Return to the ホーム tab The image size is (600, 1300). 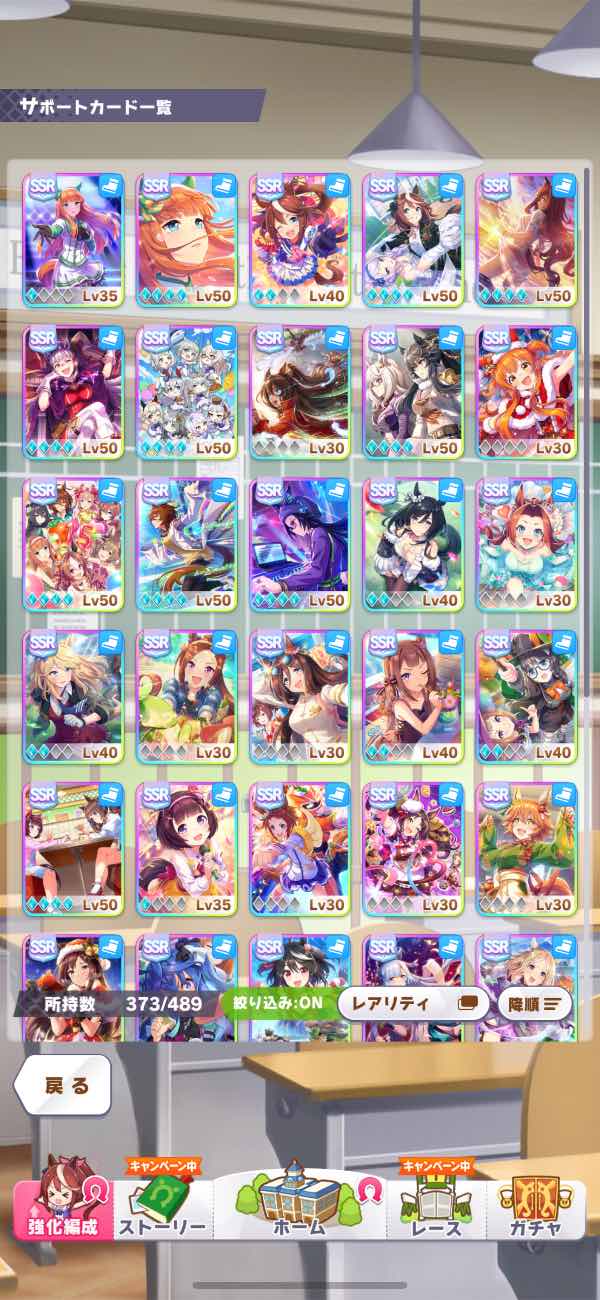pos(300,1205)
